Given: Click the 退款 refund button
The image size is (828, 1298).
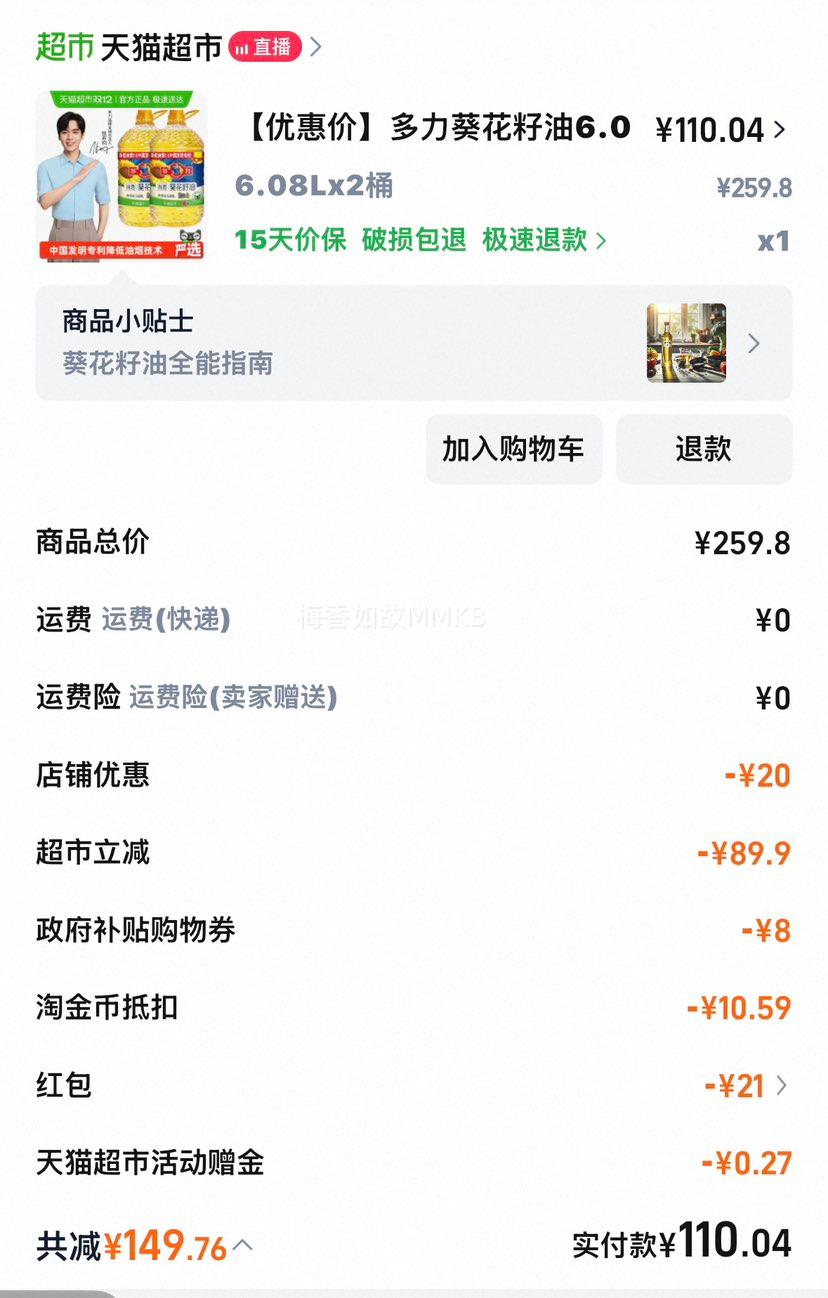Looking at the screenshot, I should click(x=704, y=449).
